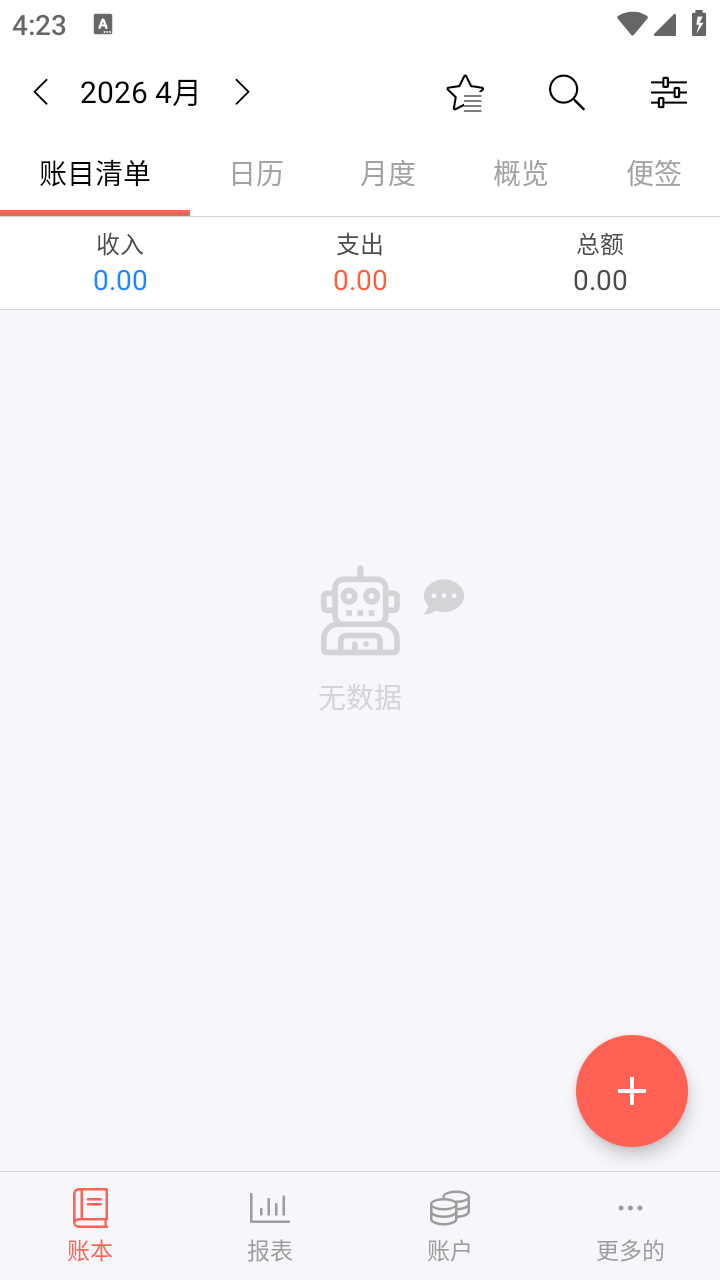This screenshot has width=720, height=1280.
Task: Open 更多的 via the three-dots icon
Action: pos(629,1207)
